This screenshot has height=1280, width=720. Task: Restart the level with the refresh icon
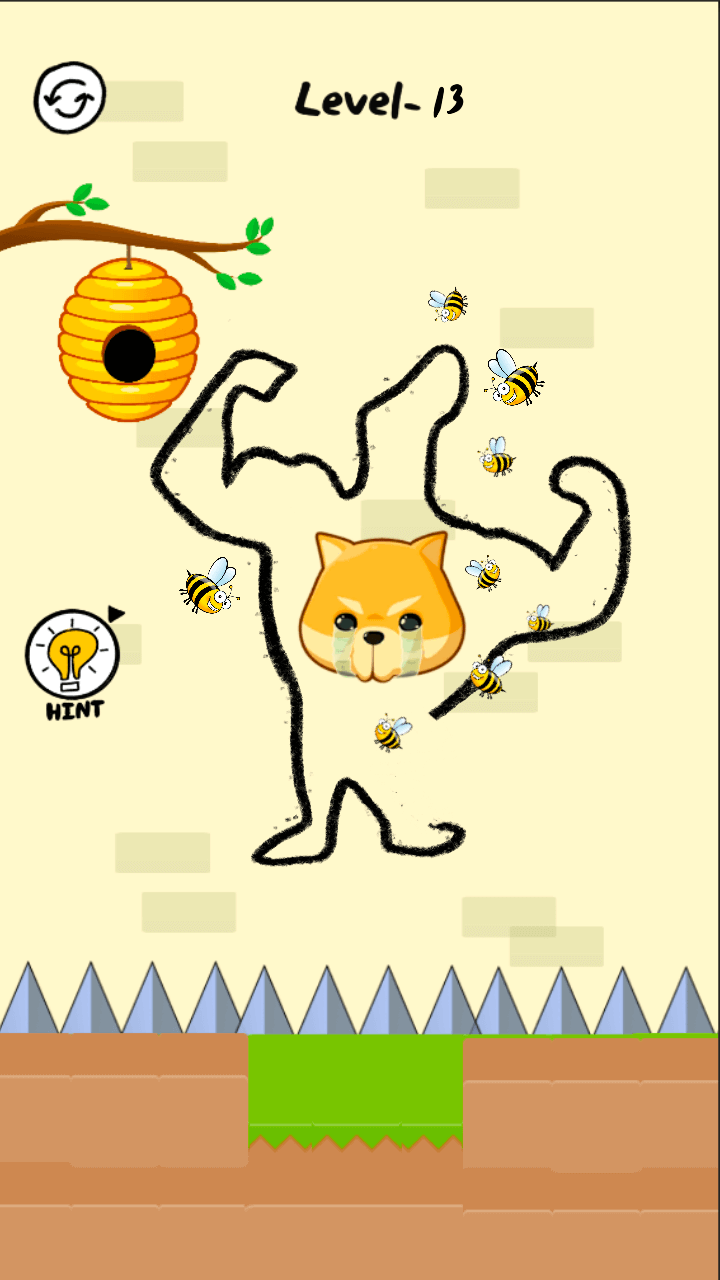69,98
